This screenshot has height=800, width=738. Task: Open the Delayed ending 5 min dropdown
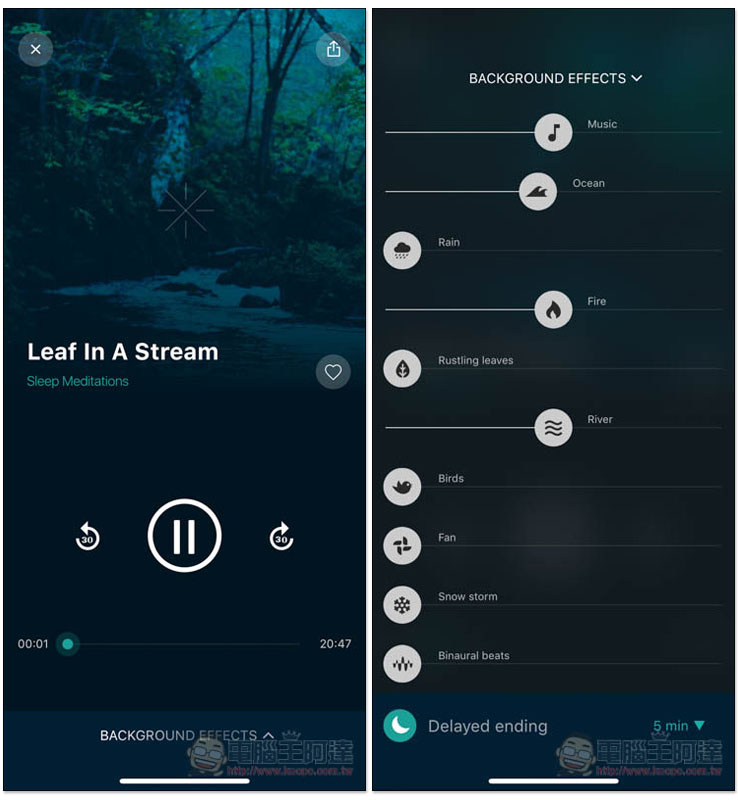point(679,725)
